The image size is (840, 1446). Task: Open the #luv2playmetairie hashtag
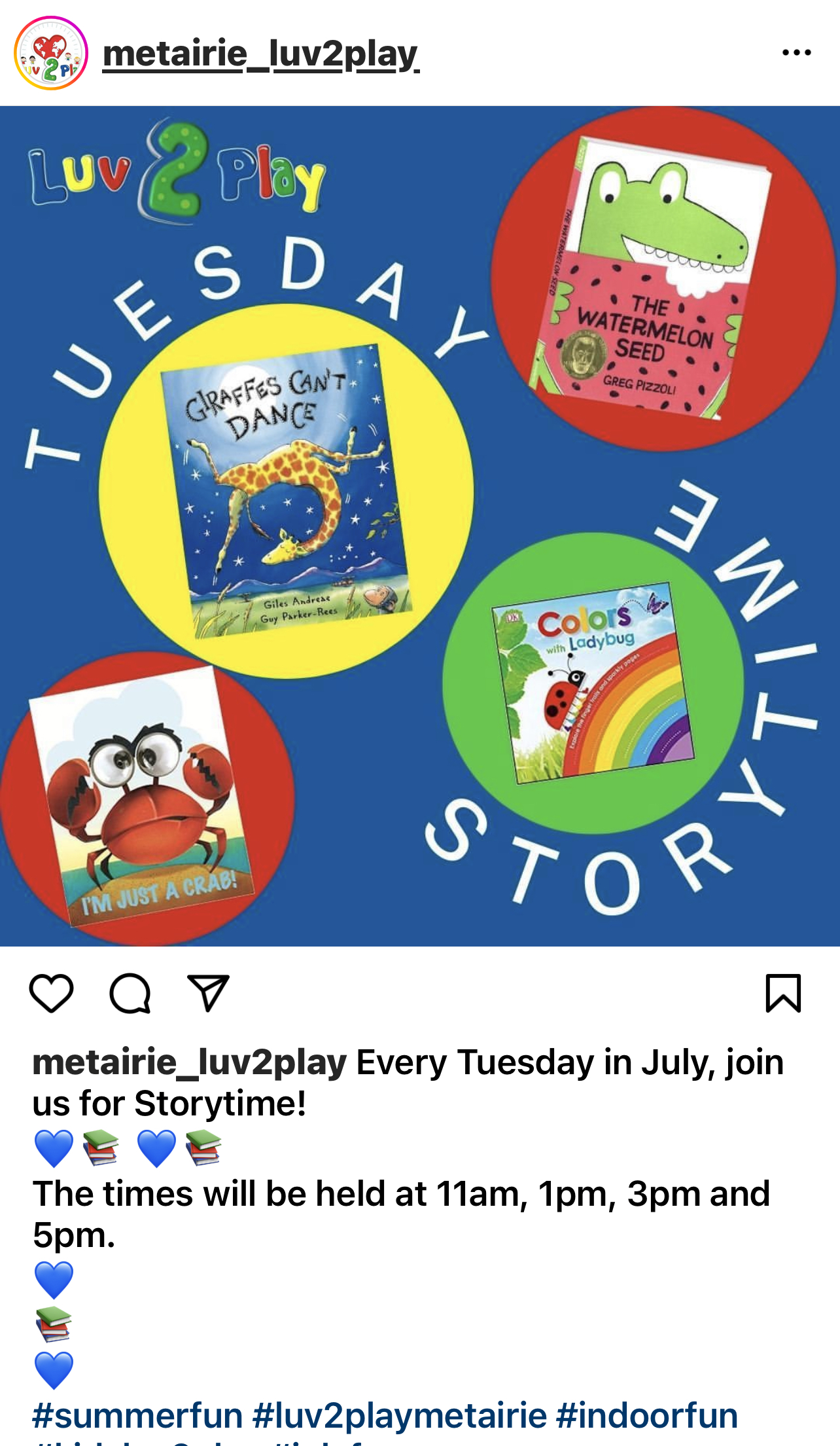[x=400, y=1415]
